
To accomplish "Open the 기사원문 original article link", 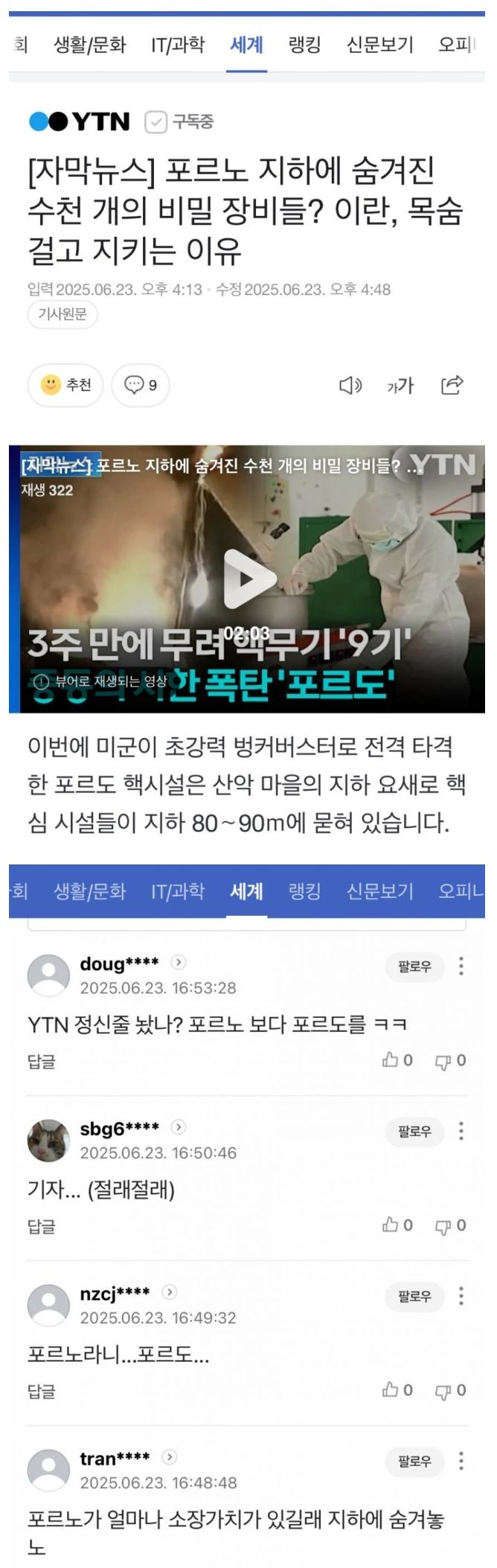I will pyautogui.click(x=62, y=314).
